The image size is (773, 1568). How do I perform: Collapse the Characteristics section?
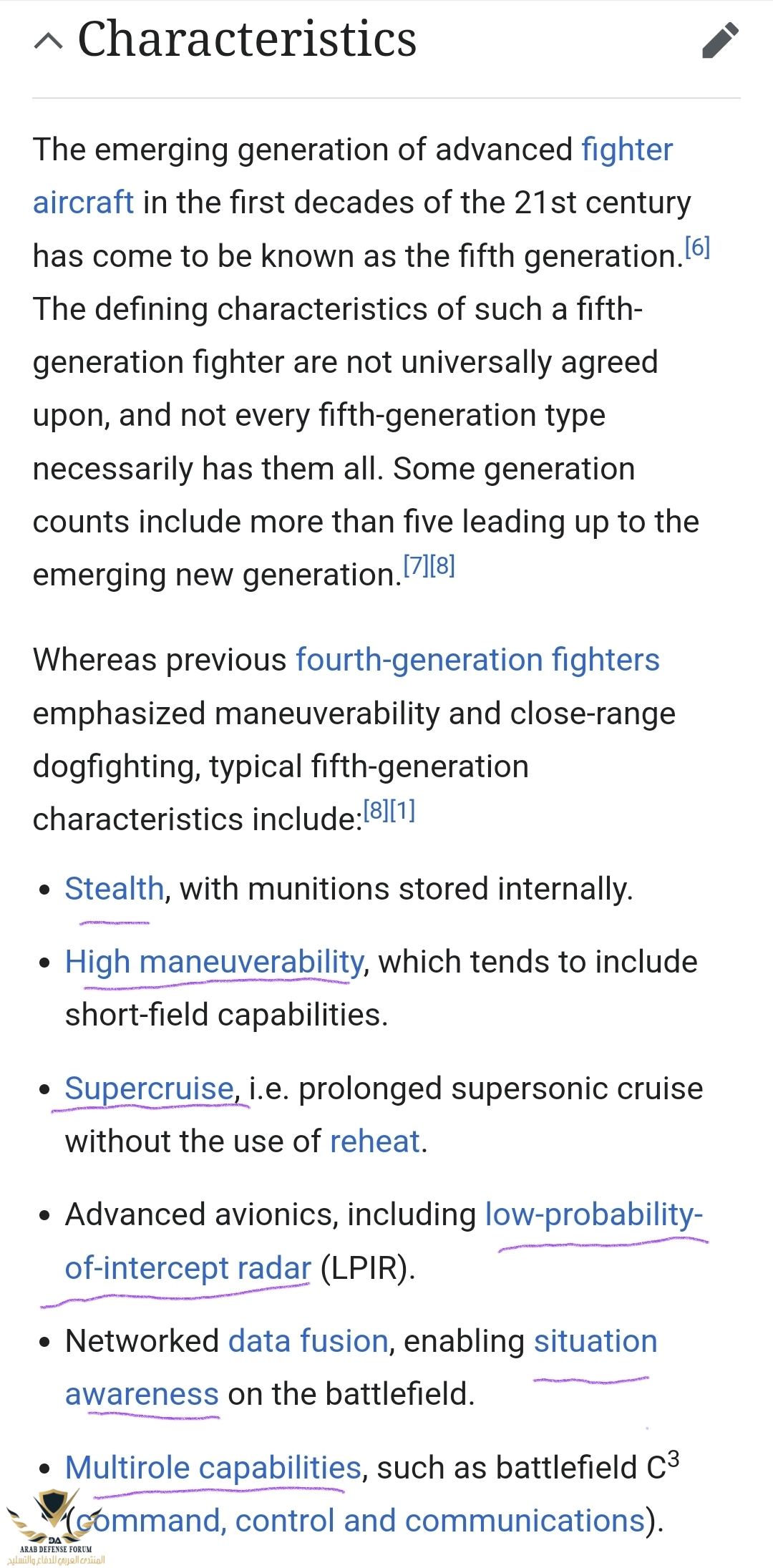tap(49, 41)
